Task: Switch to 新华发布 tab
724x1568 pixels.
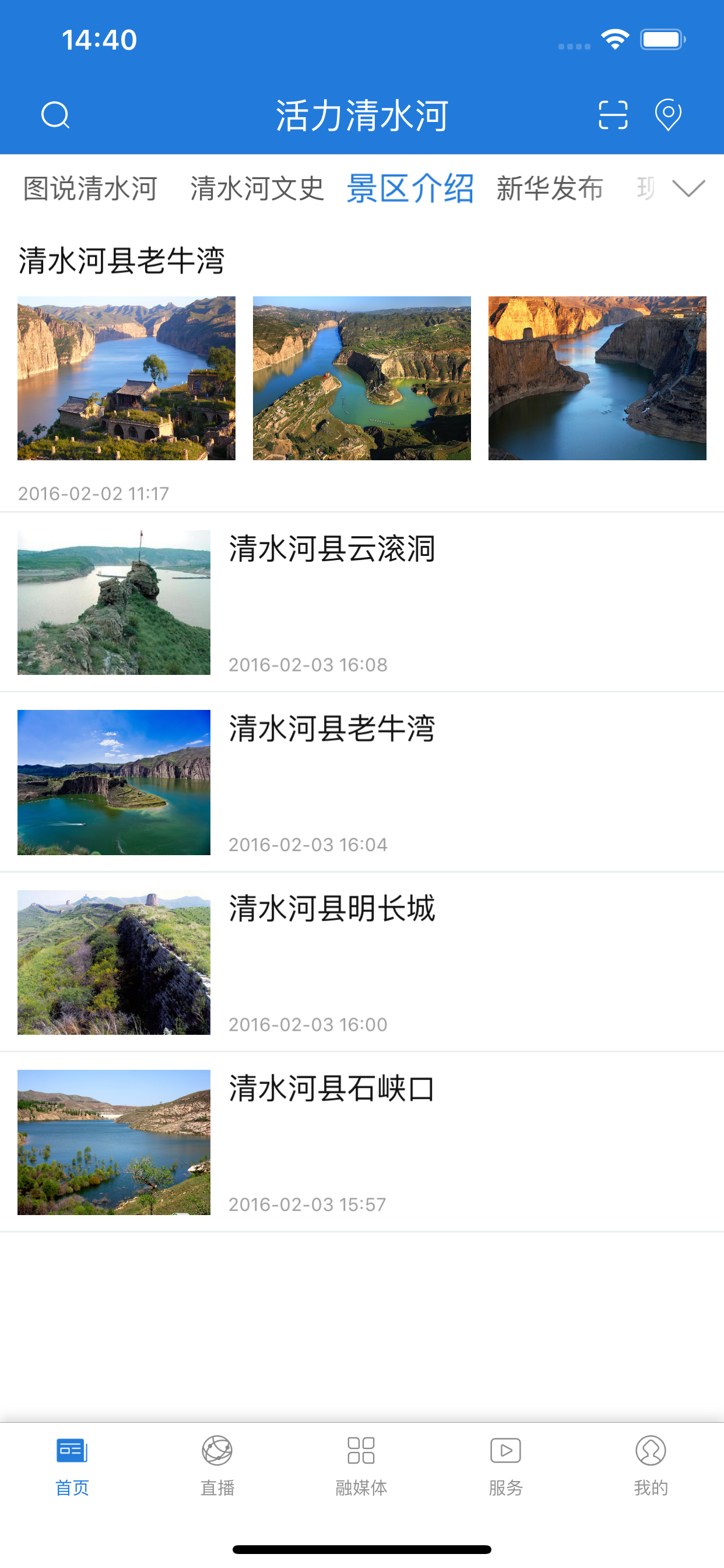Action: 549,188
